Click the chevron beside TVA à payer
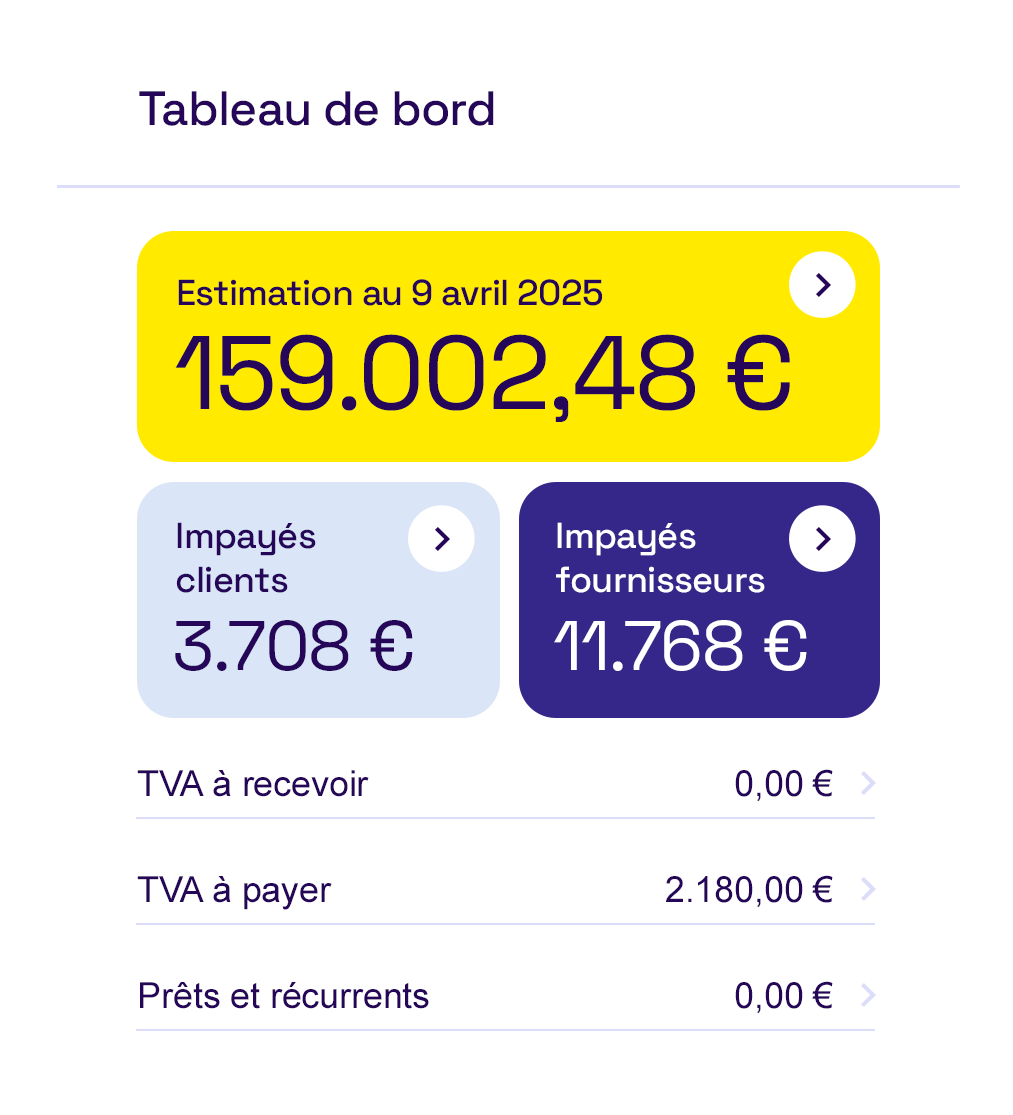The width and height of the screenshot is (1013, 1115). pos(868,890)
